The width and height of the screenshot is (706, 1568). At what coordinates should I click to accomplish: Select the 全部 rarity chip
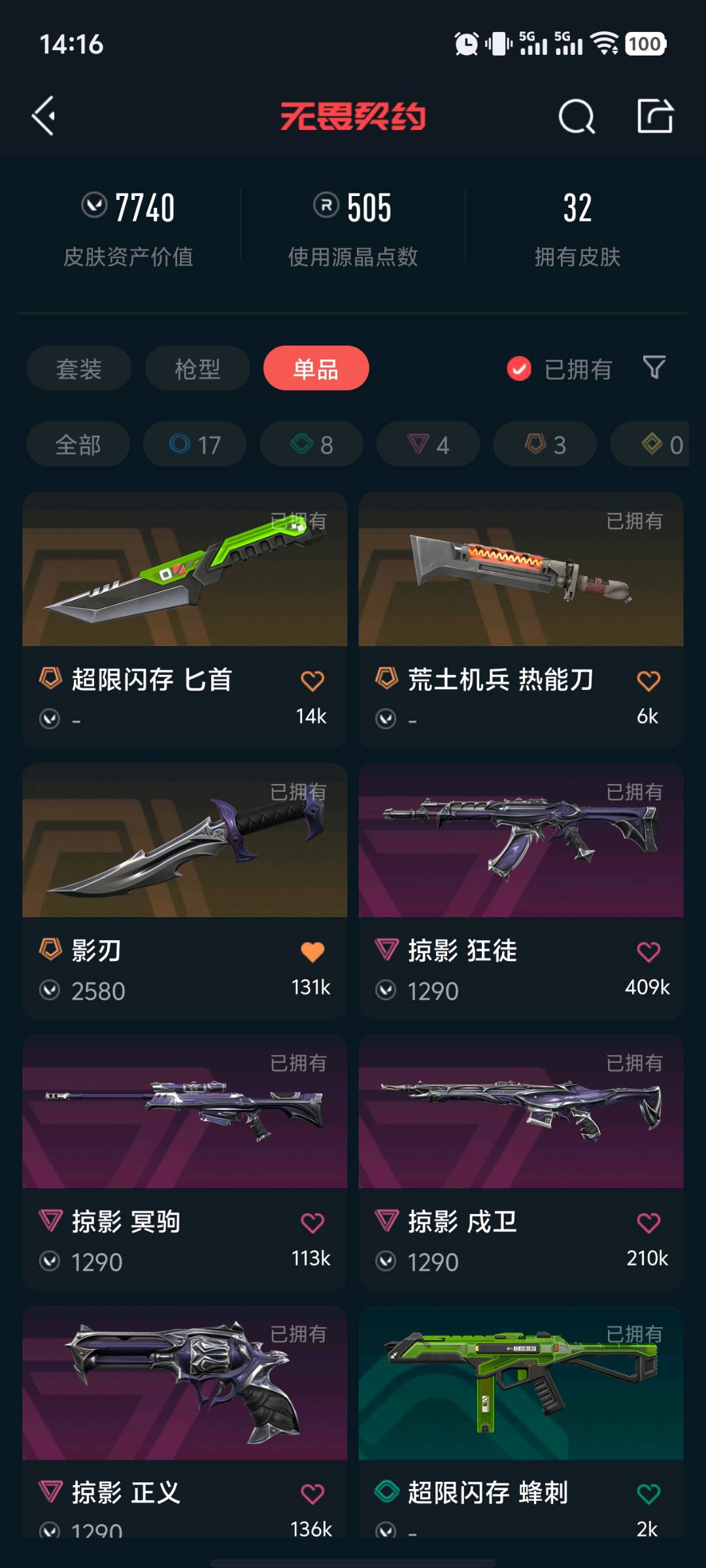click(78, 445)
